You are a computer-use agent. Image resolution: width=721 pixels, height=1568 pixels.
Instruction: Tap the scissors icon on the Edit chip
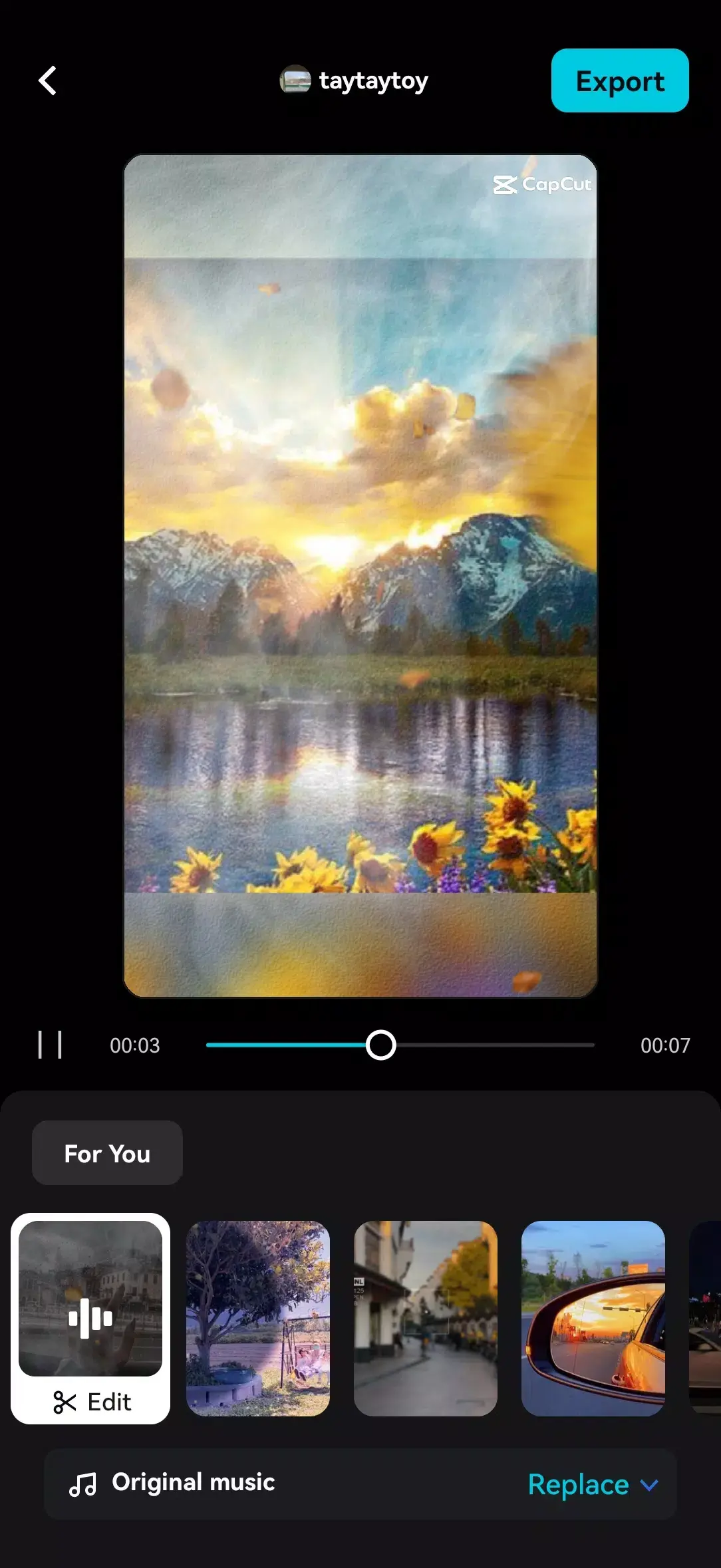point(65,1402)
